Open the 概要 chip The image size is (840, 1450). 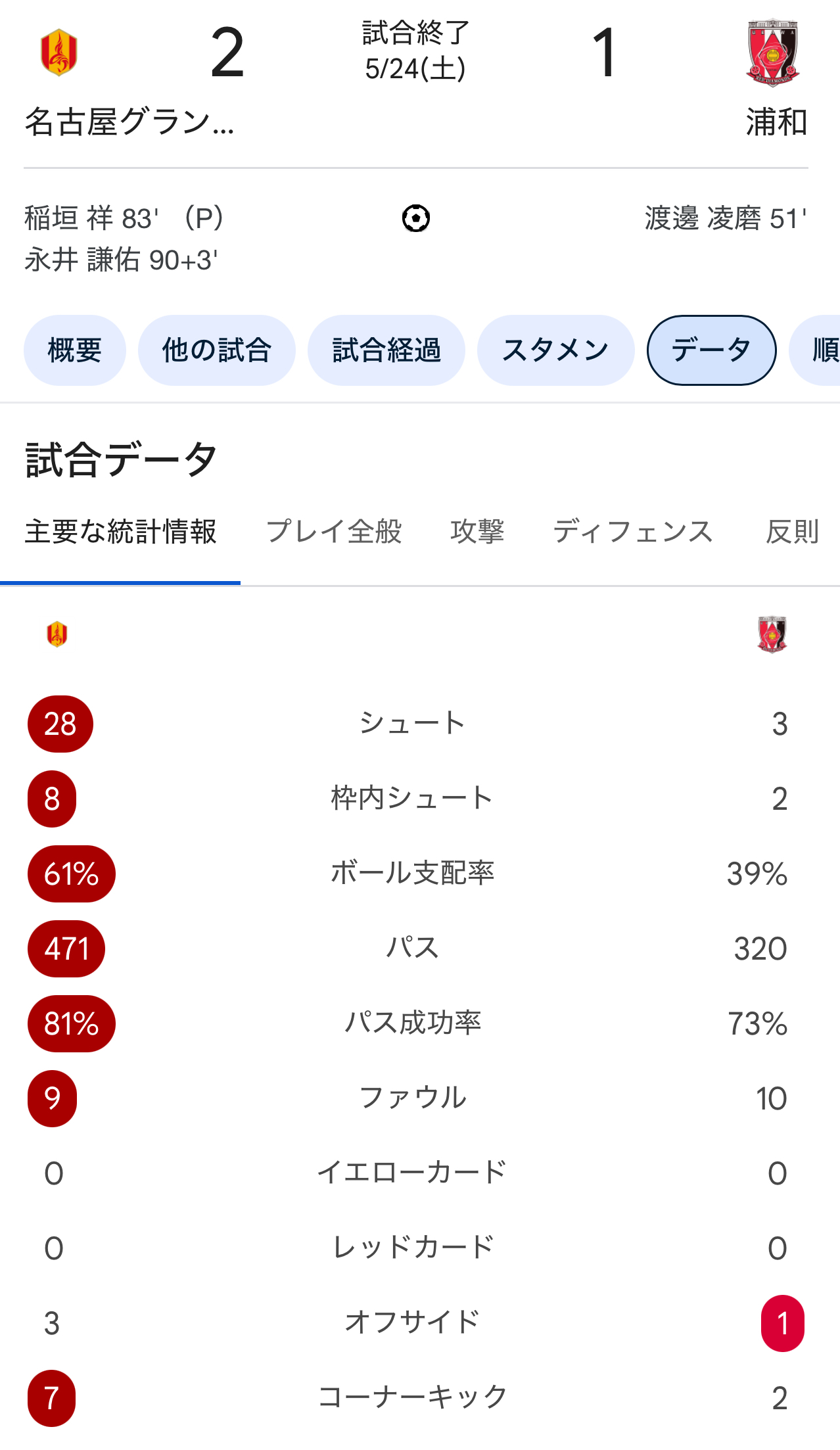75,350
